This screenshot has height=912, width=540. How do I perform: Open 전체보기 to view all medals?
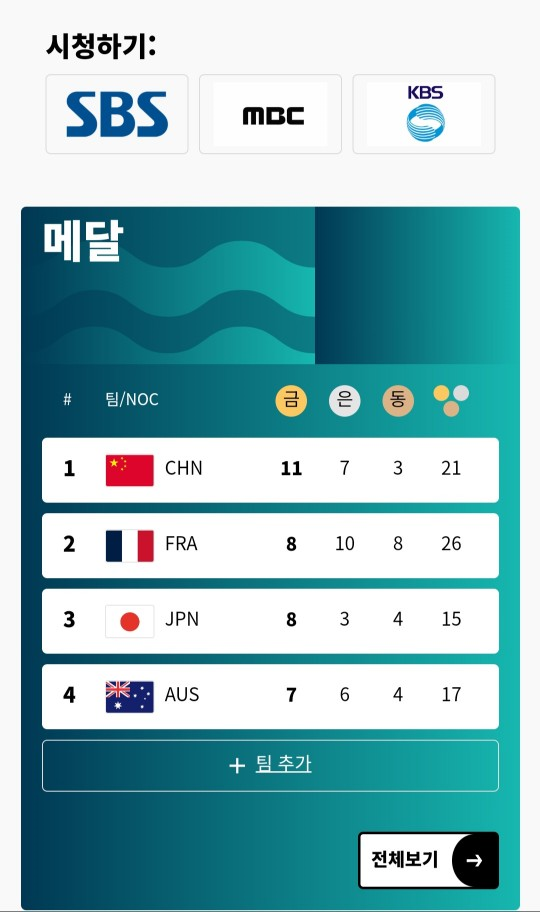pyautogui.click(x=428, y=860)
